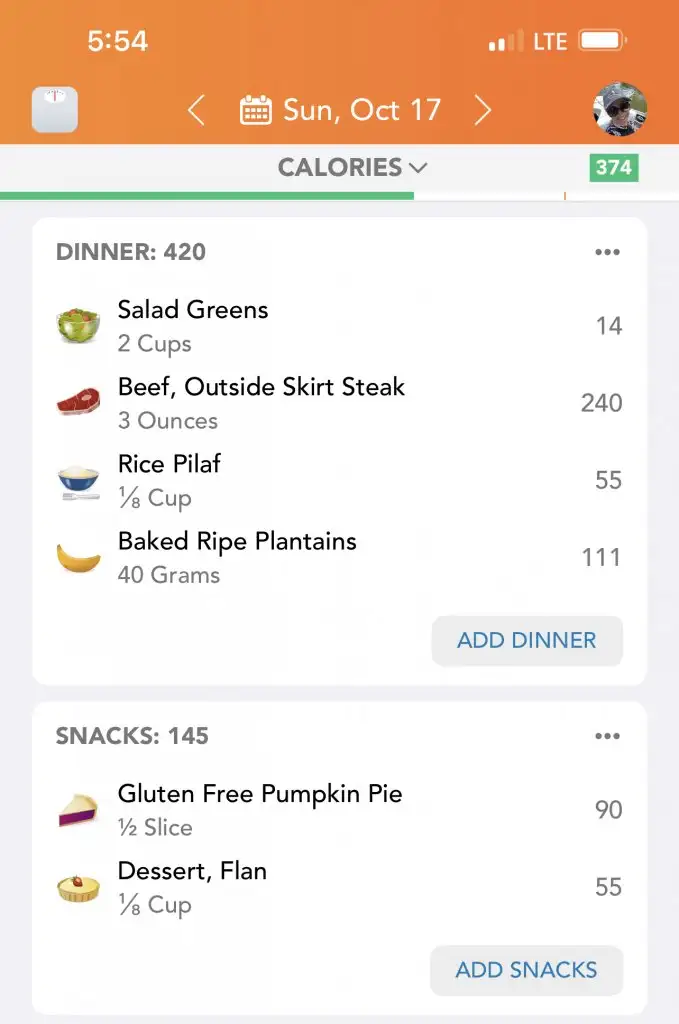Open the date picker for Sun, Oct 17

[x=341, y=110]
